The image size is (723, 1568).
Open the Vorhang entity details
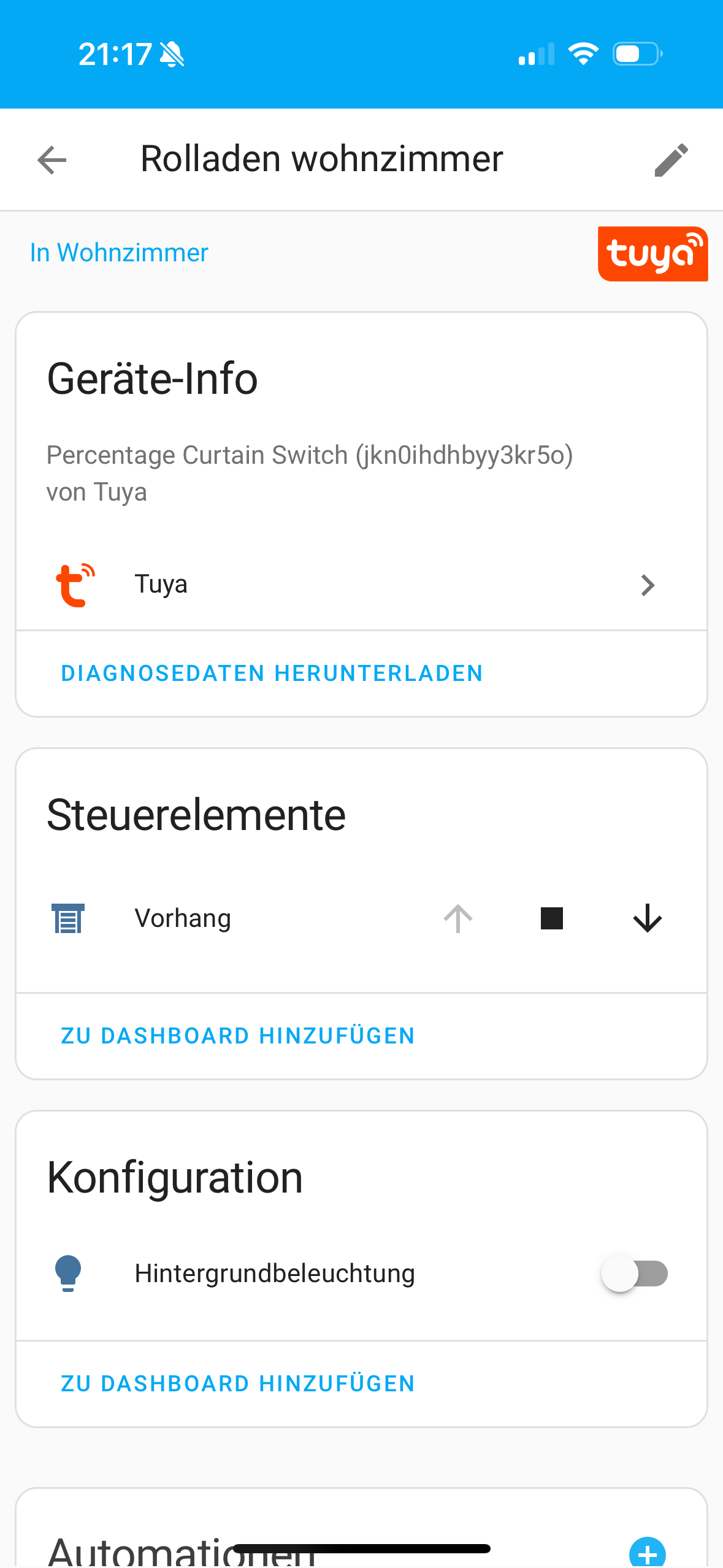183,918
